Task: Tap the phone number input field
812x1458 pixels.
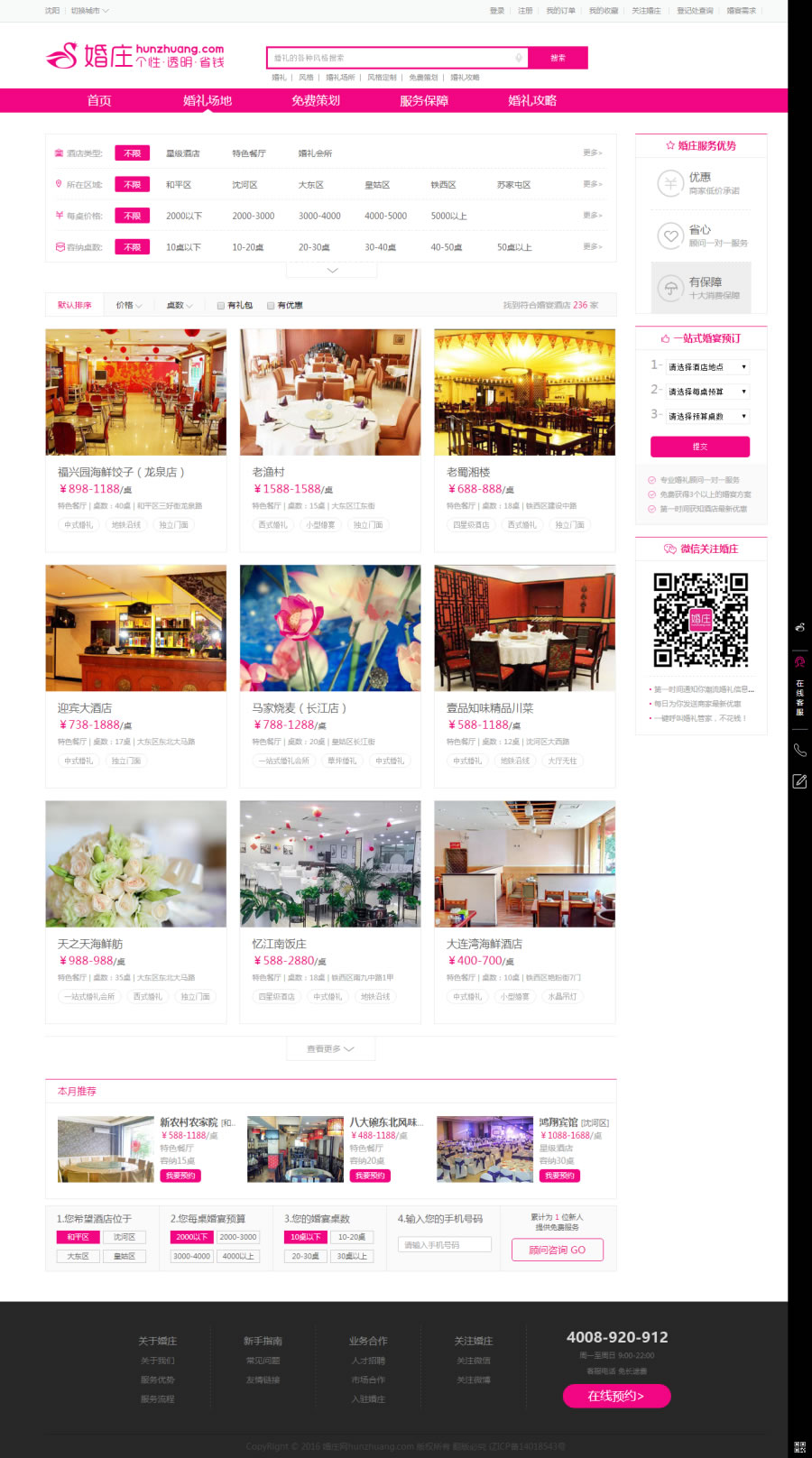Action: point(445,1245)
